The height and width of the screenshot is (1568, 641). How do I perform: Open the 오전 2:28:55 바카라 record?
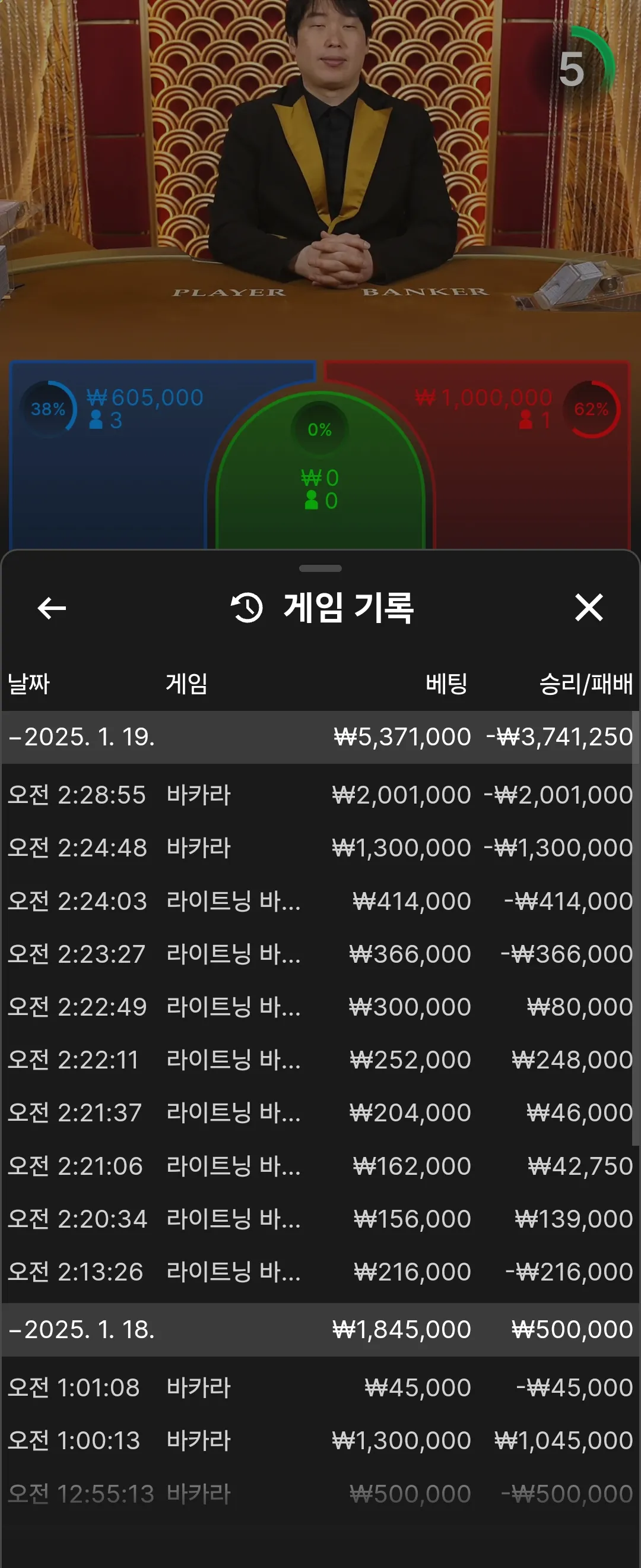320,795
